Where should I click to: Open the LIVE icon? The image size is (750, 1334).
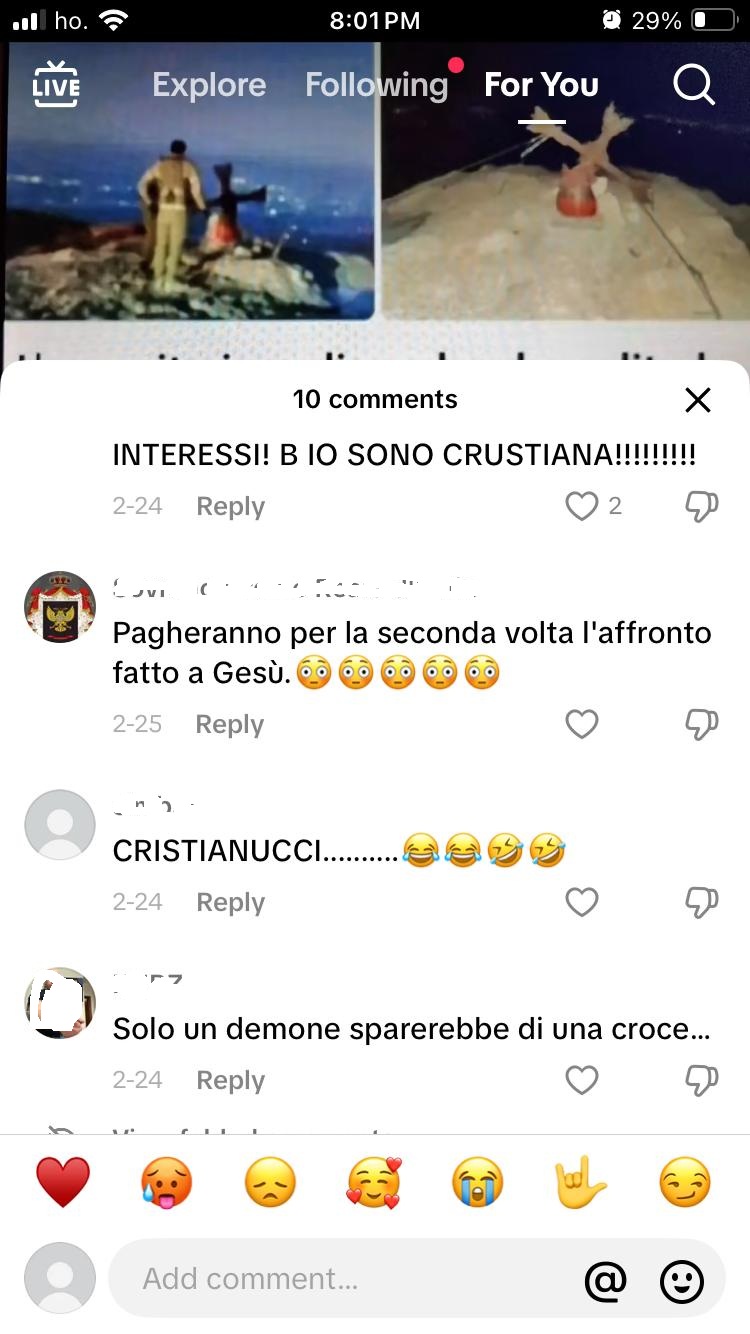click(56, 85)
